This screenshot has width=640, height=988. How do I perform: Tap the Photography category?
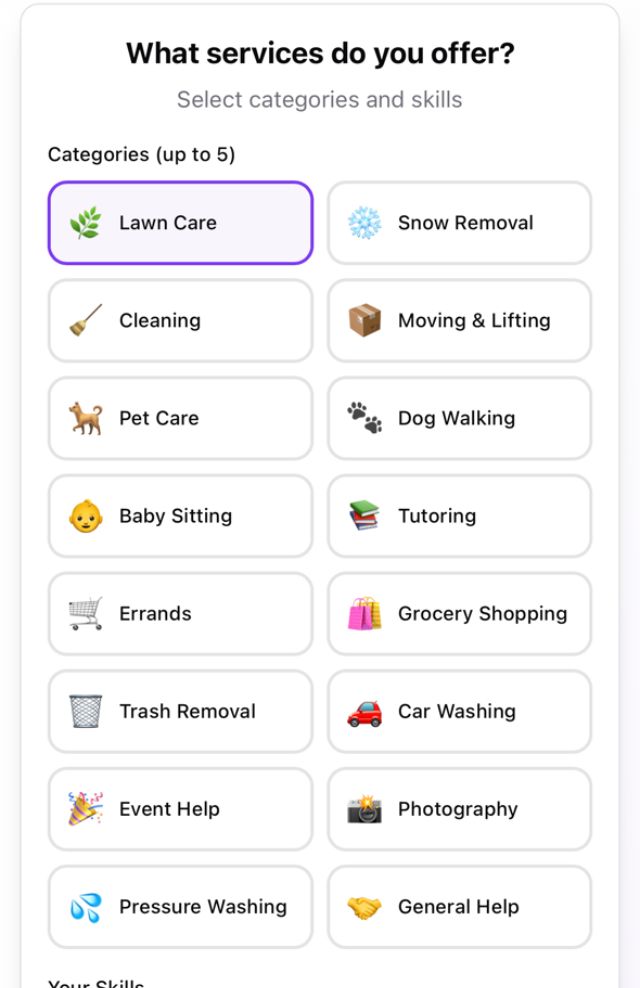point(459,809)
